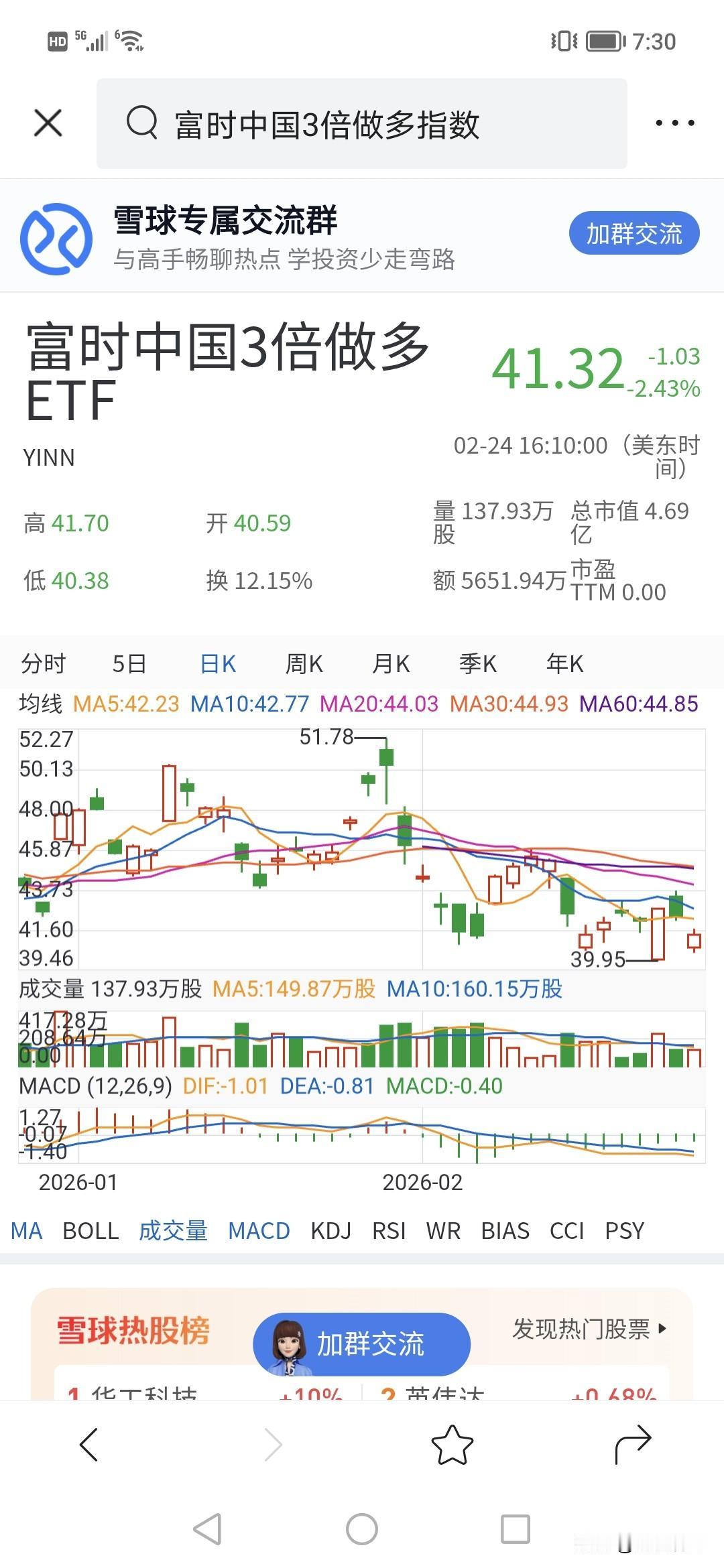Choose the RSI indicator
The height and width of the screenshot is (1568, 724).
[x=389, y=1231]
